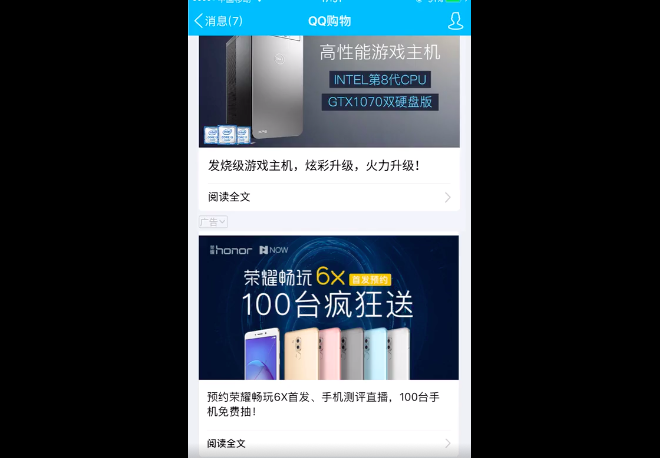Open the profile icon in header
Screen dimensions: 660x458
(x=455, y=21)
